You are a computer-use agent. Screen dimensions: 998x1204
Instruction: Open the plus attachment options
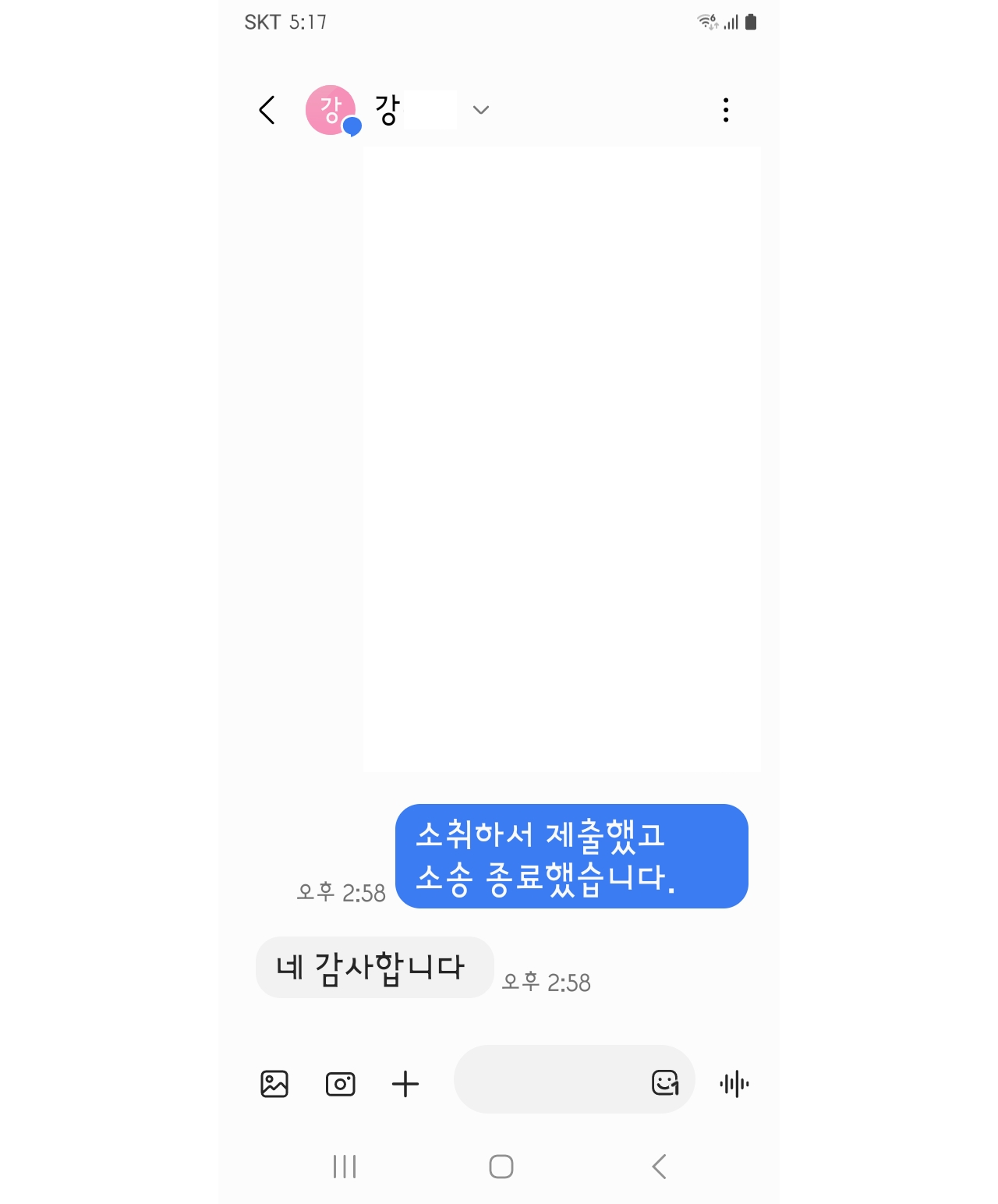(x=405, y=1084)
